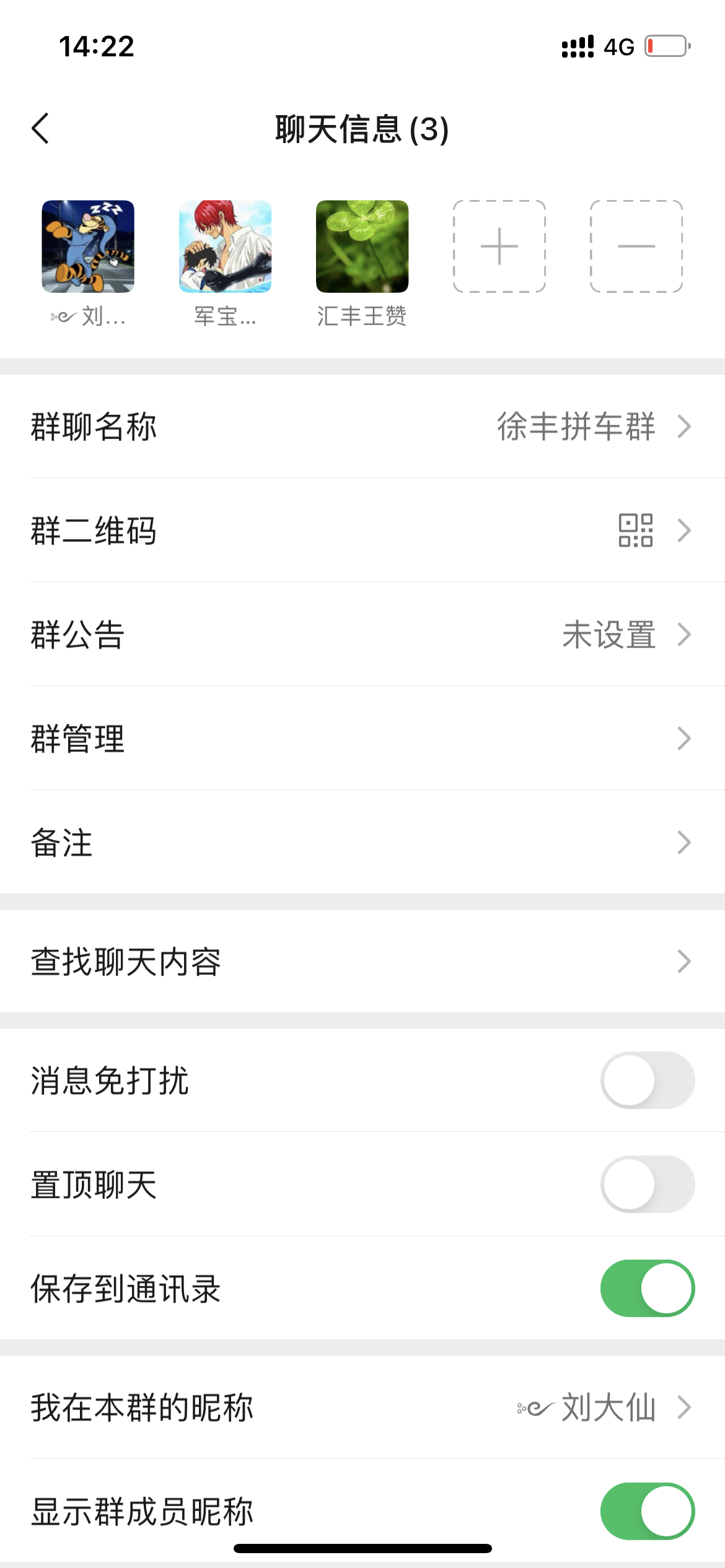Turn off 显示群成员昵称
Screen dimensions: 725x1568
point(648,1511)
